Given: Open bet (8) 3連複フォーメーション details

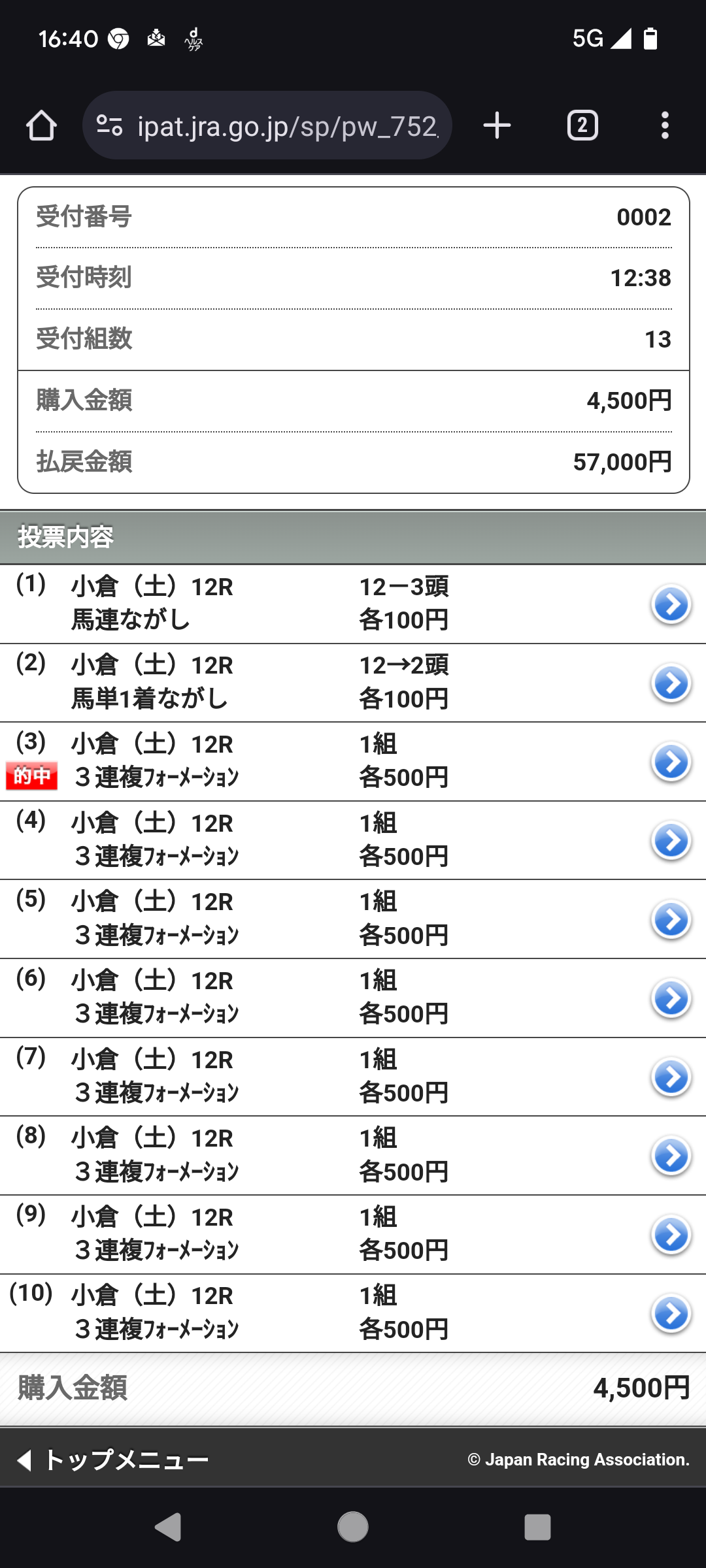Looking at the screenshot, I should [x=671, y=1156].
